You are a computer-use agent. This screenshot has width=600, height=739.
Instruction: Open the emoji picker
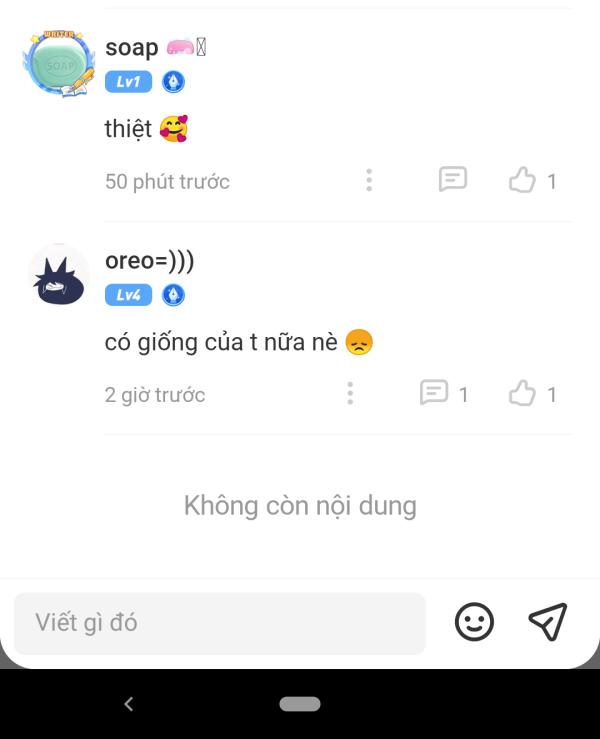coord(474,622)
